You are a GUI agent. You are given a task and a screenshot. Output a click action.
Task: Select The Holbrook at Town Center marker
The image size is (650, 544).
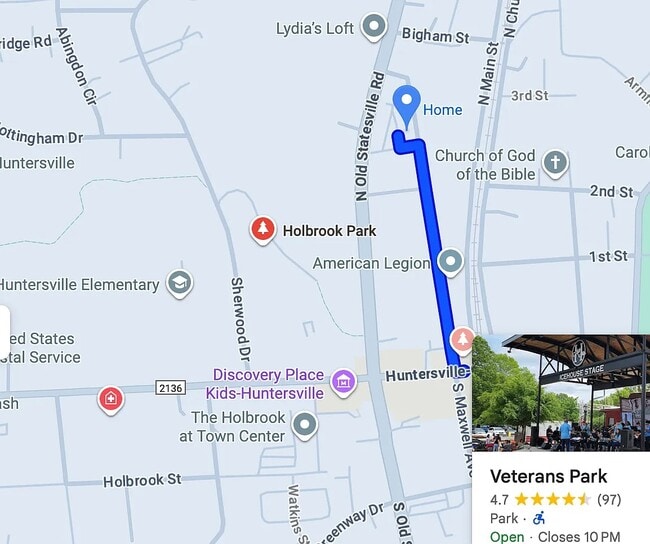tap(304, 427)
